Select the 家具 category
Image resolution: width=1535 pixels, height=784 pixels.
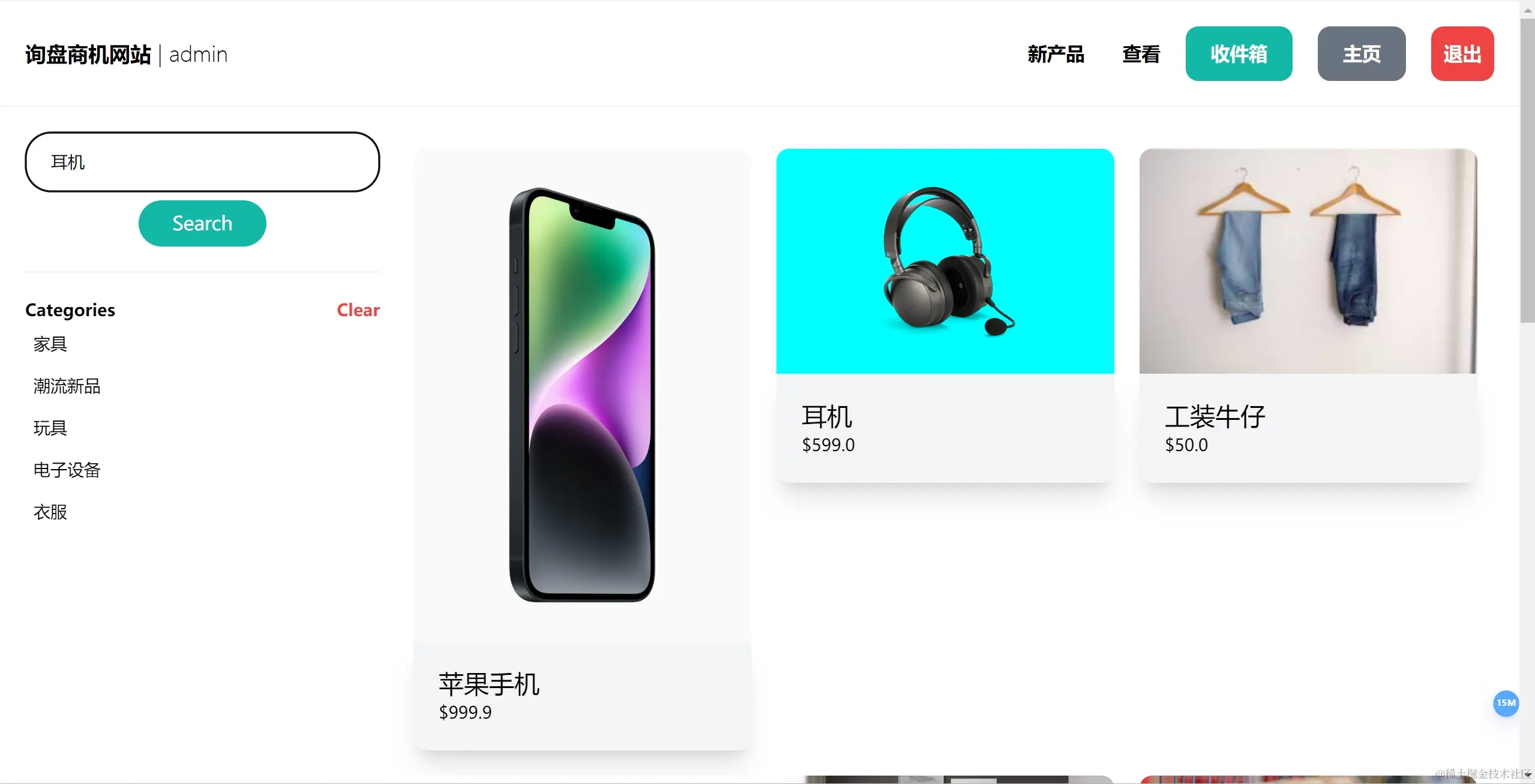50,344
